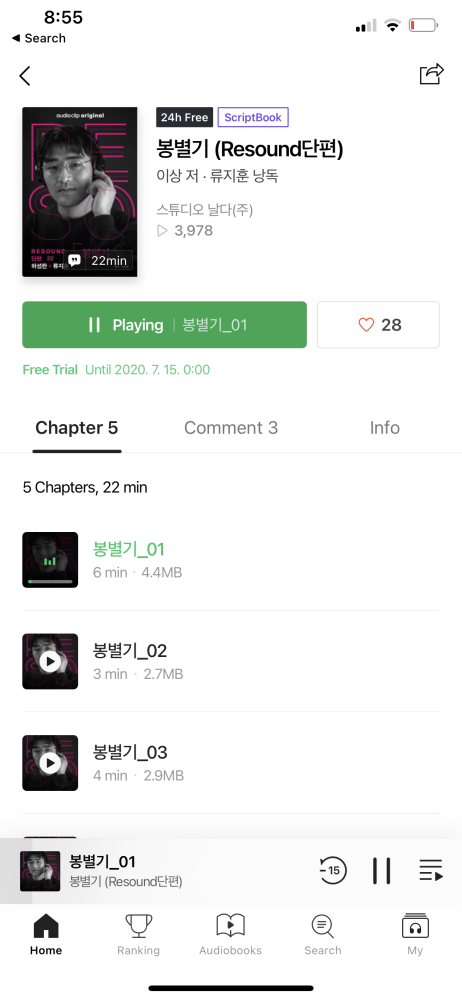Open chapter 봉별기_01
Screen dimensions: 462x1000
click(231, 560)
